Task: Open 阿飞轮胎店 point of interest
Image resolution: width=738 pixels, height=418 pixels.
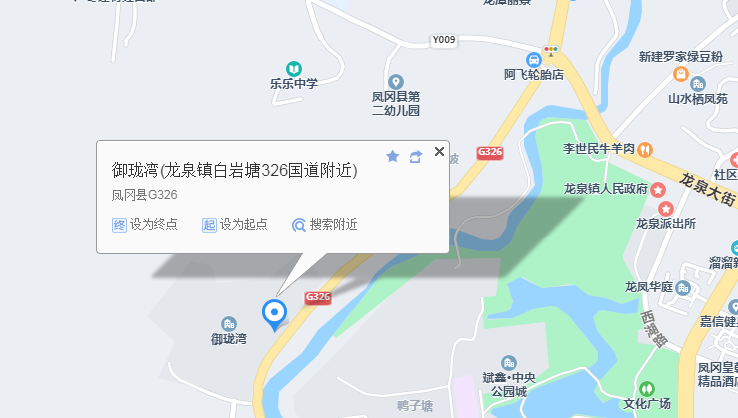Action: click(x=534, y=58)
